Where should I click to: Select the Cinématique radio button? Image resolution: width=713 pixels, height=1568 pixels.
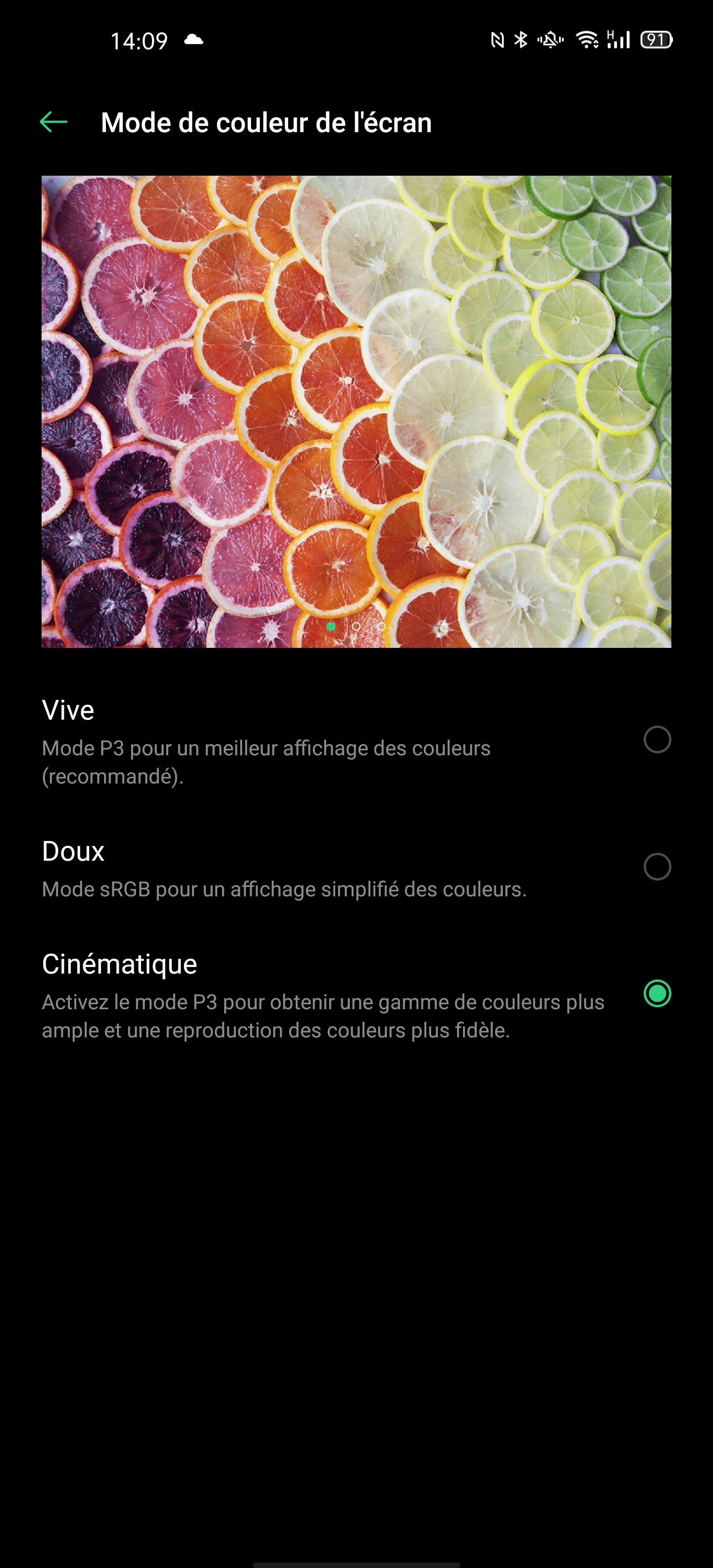(657, 993)
